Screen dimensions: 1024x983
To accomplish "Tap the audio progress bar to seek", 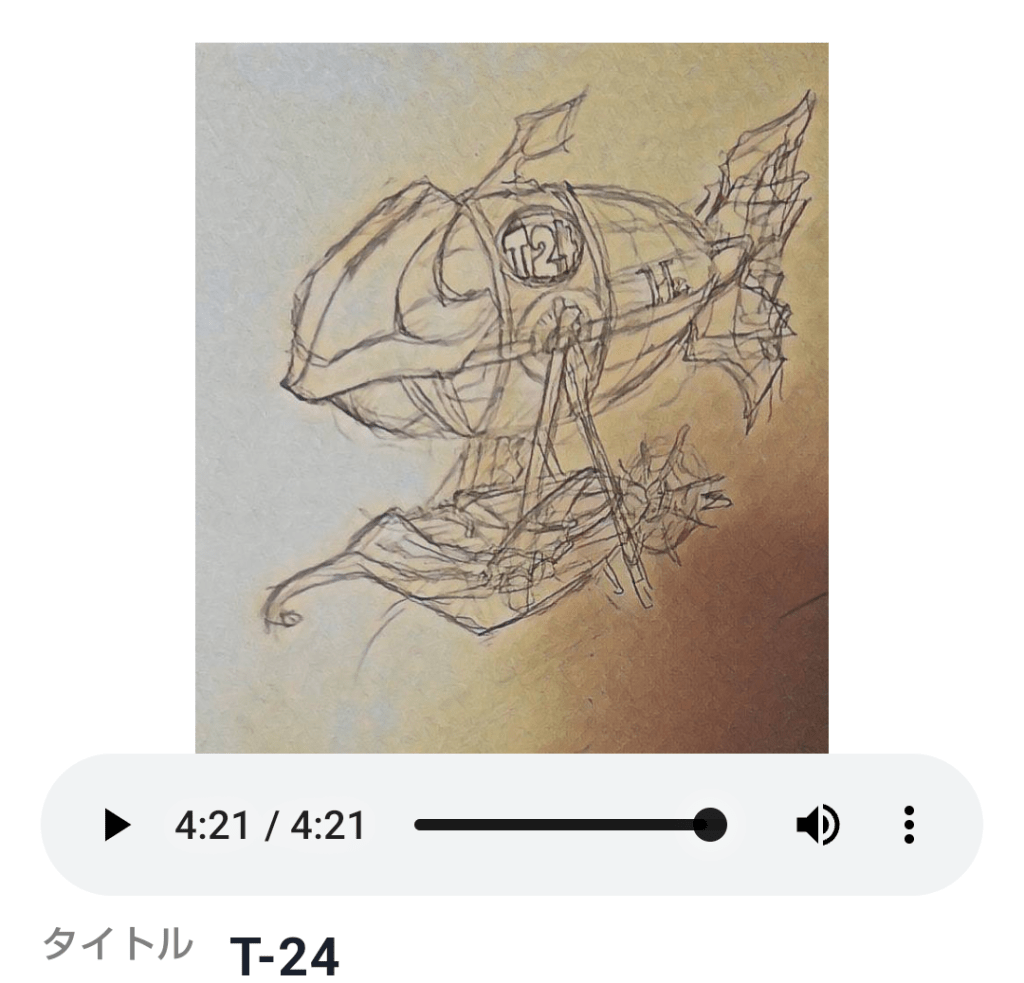I will pos(560,826).
